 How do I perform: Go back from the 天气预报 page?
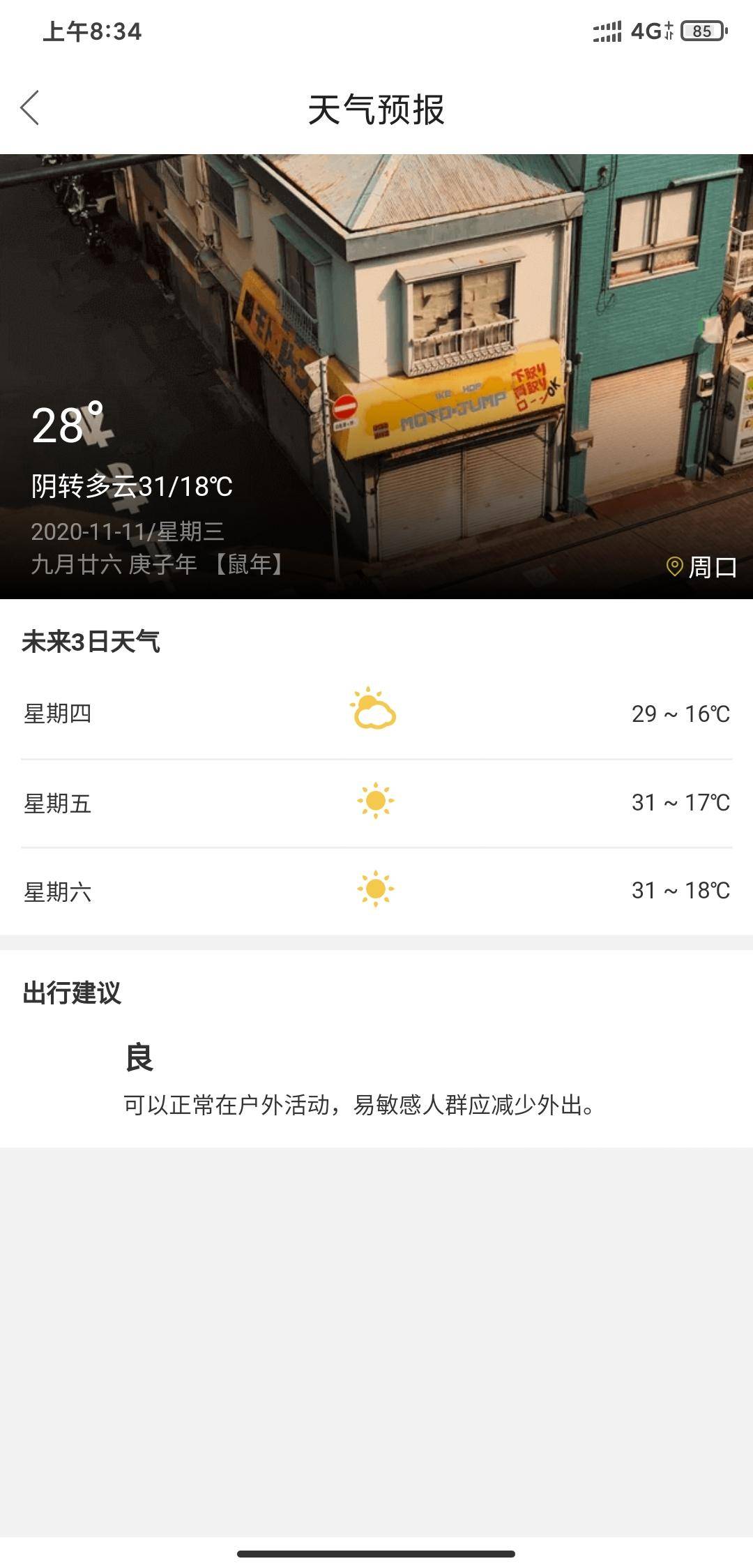30,108
